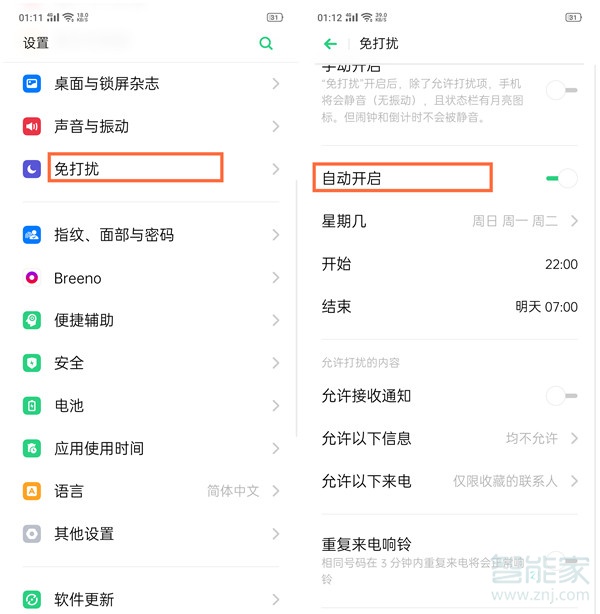This screenshot has height=614, width=600.
Task: Set the 结束 time
Action: 450,307
